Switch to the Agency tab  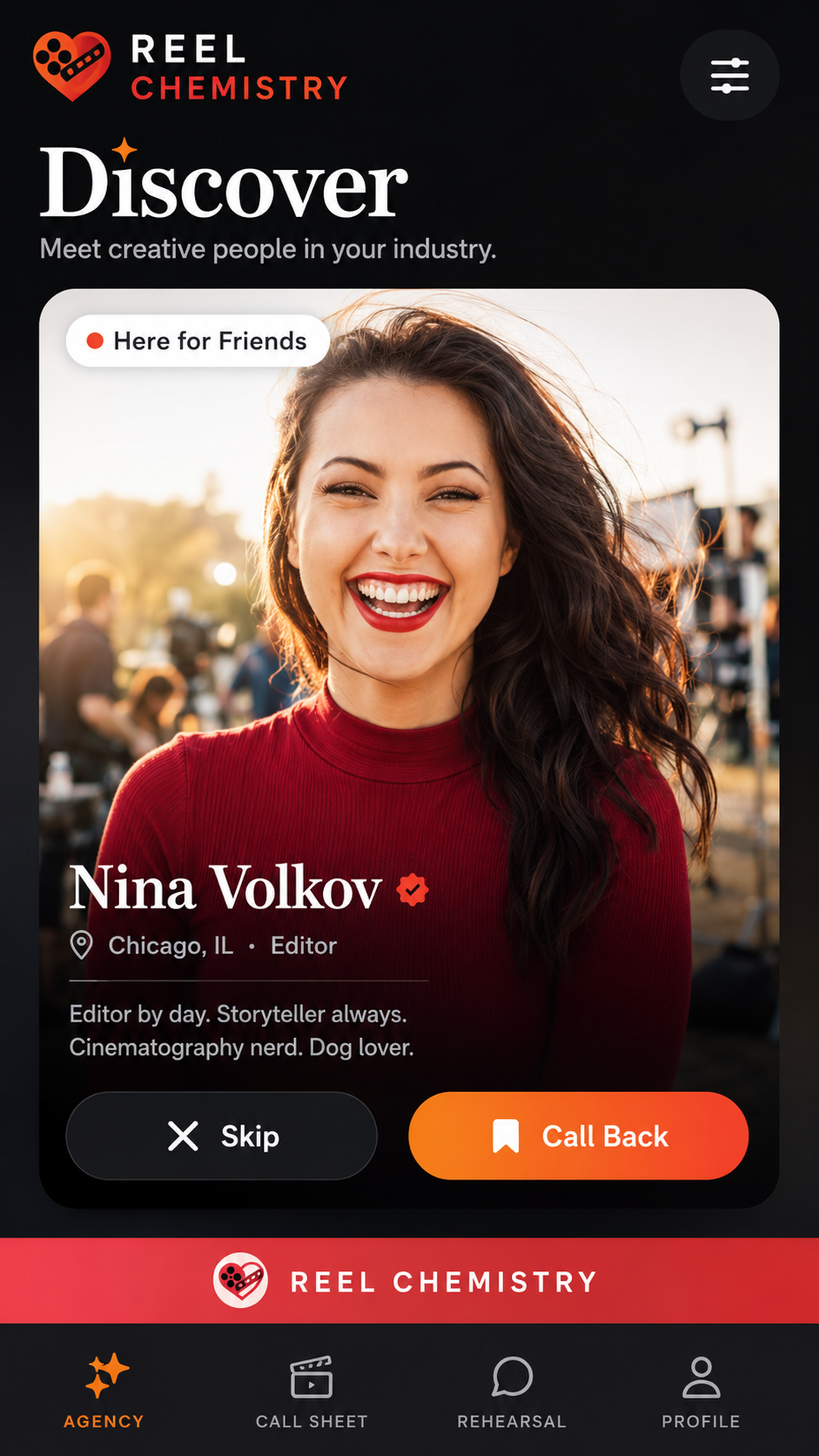104,1392
